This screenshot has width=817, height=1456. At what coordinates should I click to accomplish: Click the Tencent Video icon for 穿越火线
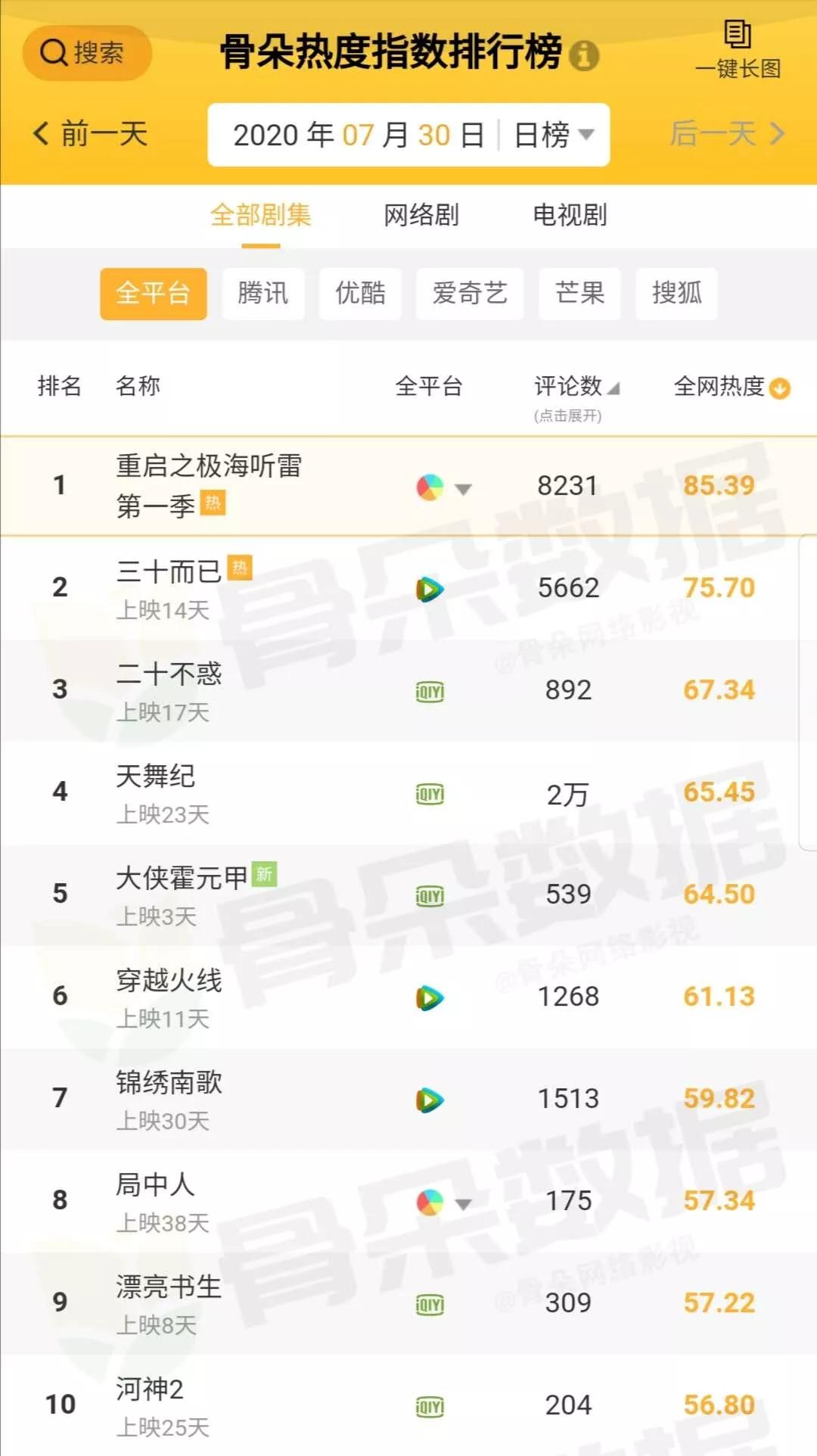click(x=428, y=997)
